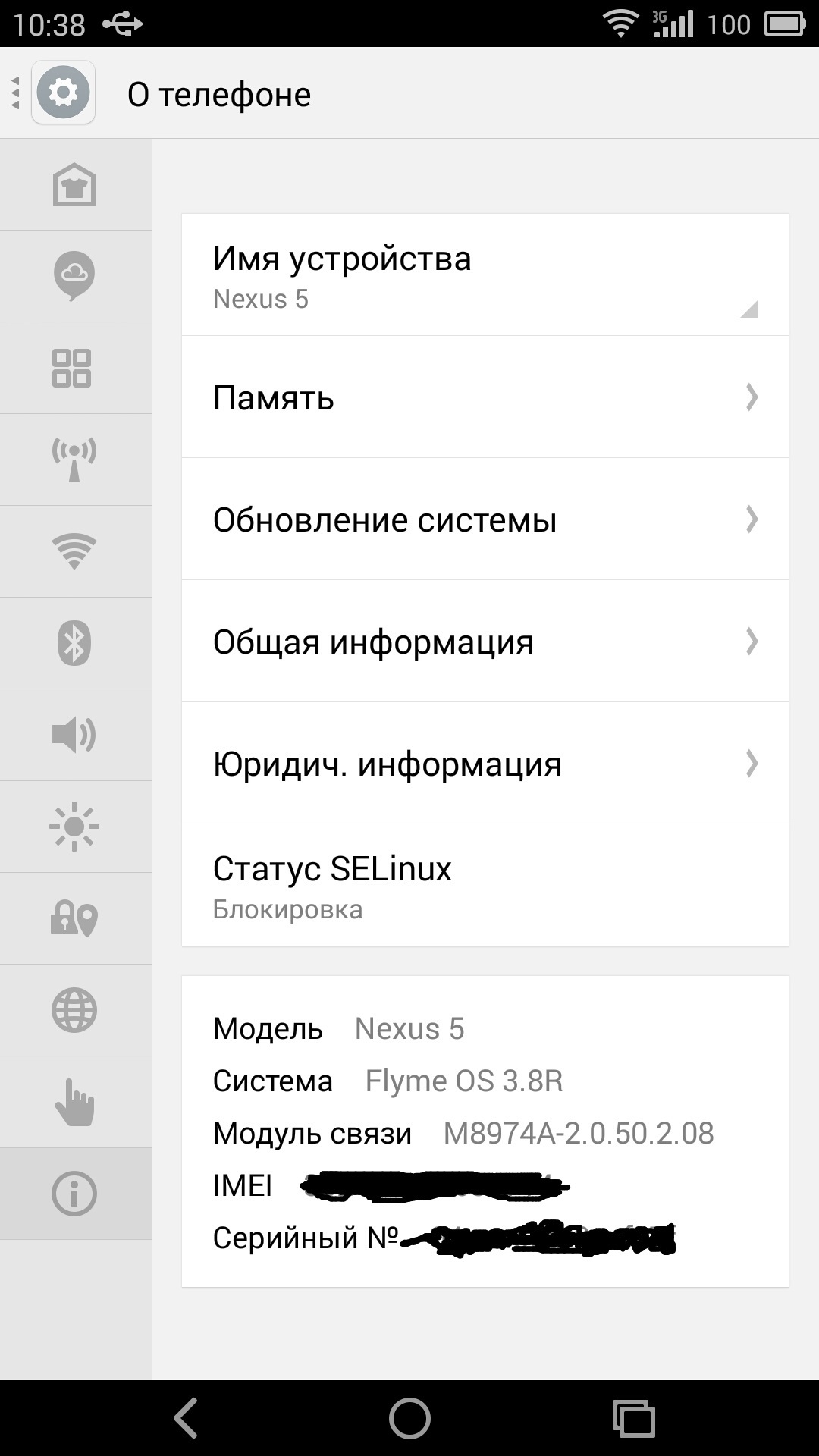Tap the settings gear icon in header
Screen dimensions: 819x1456
point(63,93)
